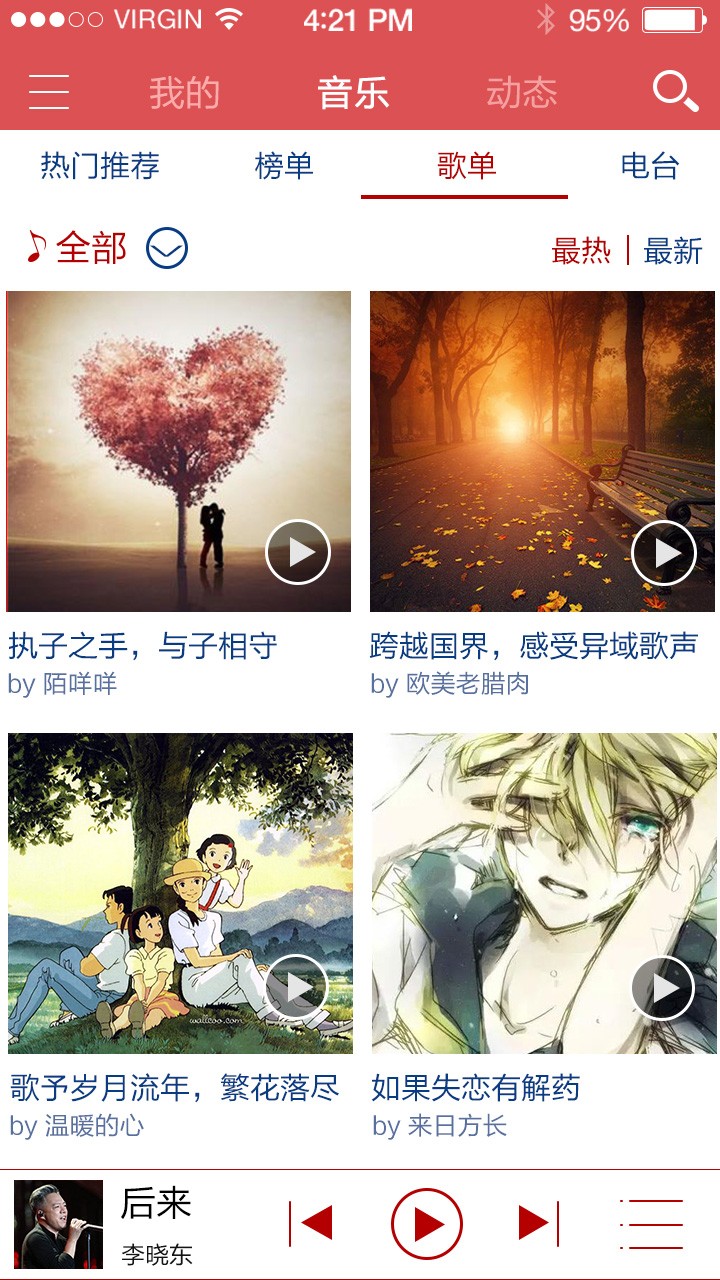Play the 如果失恋有解药 playlist
Viewport: 720px width, 1280px height.
[663, 988]
